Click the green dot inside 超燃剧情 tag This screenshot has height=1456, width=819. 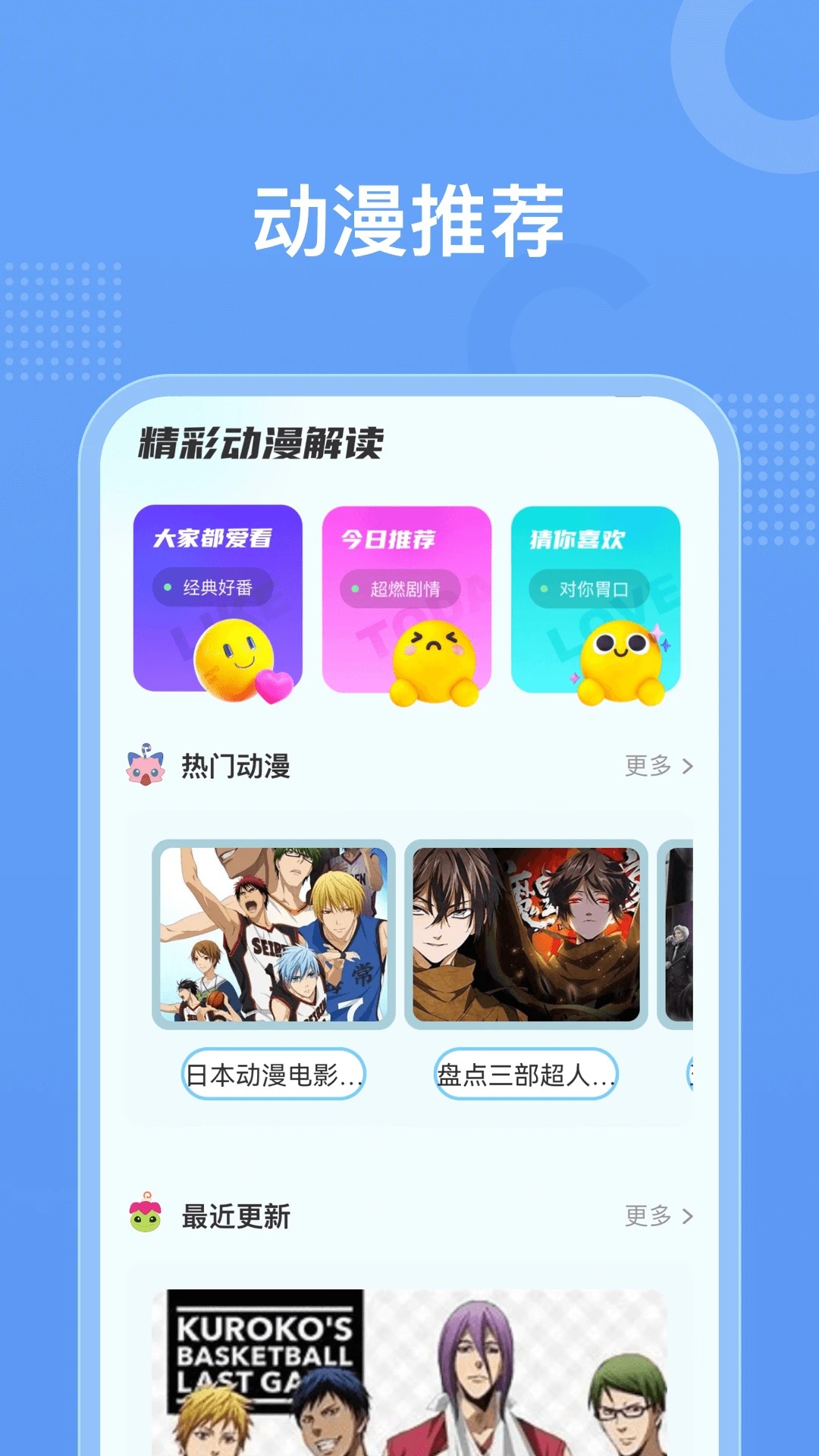point(353,588)
